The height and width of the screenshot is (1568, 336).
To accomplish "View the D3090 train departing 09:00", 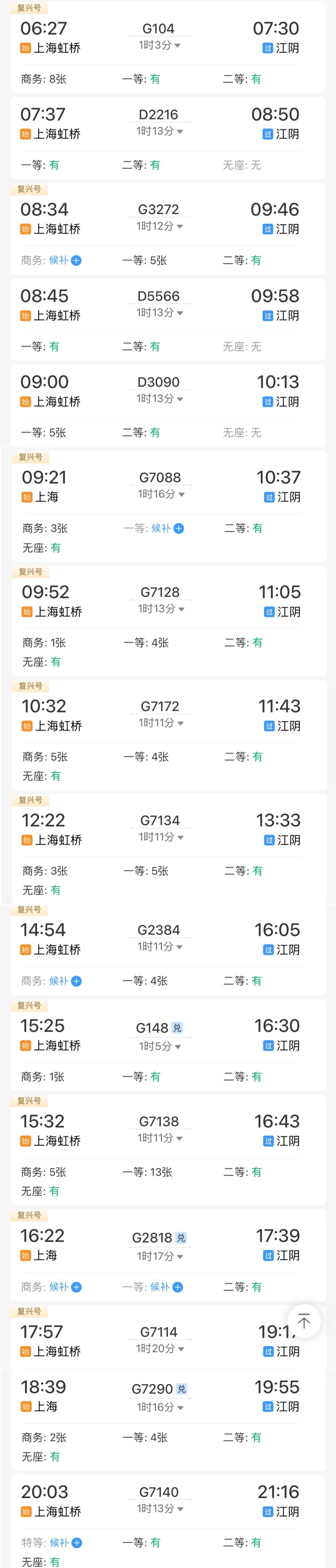I will pos(158,382).
